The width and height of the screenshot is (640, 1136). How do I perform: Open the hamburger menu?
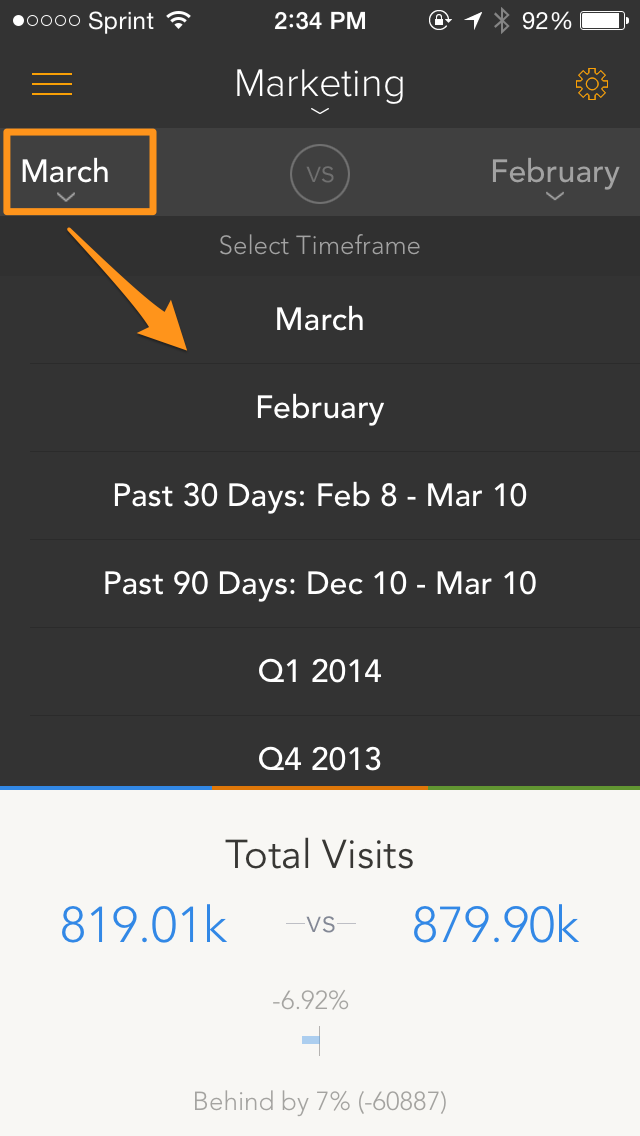tap(52, 84)
